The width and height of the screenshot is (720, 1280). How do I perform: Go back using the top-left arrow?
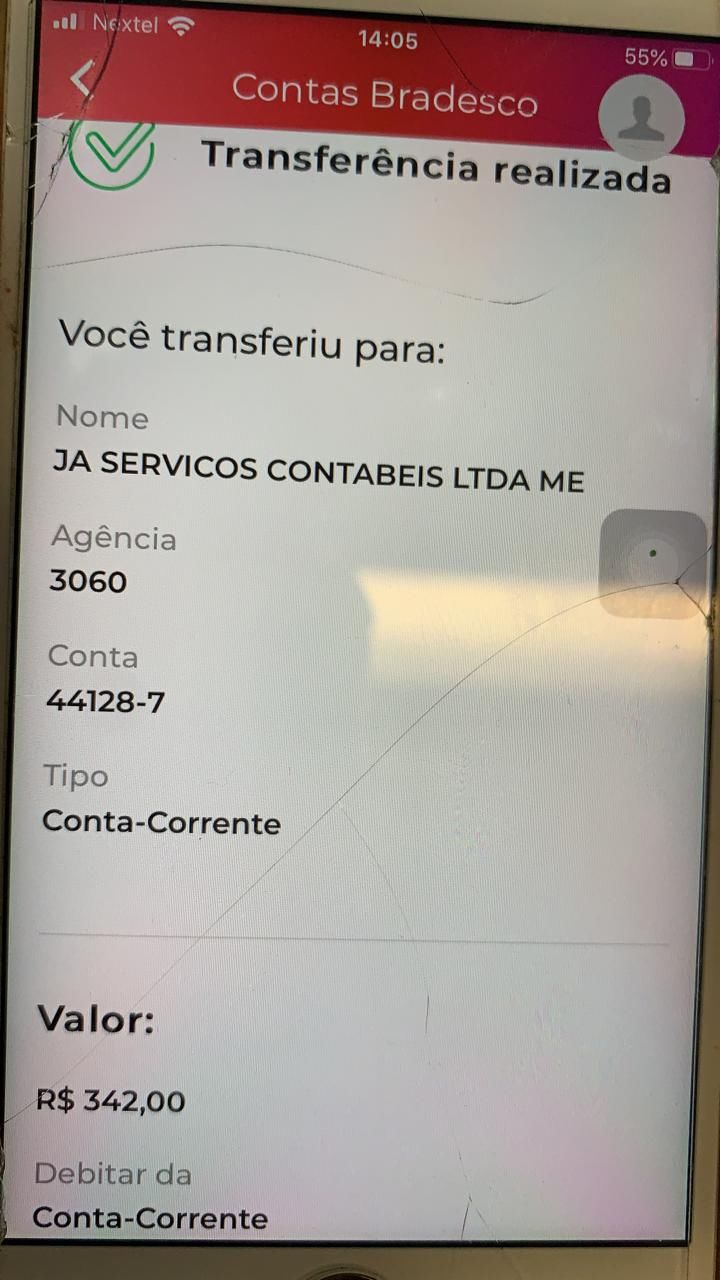pyautogui.click(x=84, y=79)
